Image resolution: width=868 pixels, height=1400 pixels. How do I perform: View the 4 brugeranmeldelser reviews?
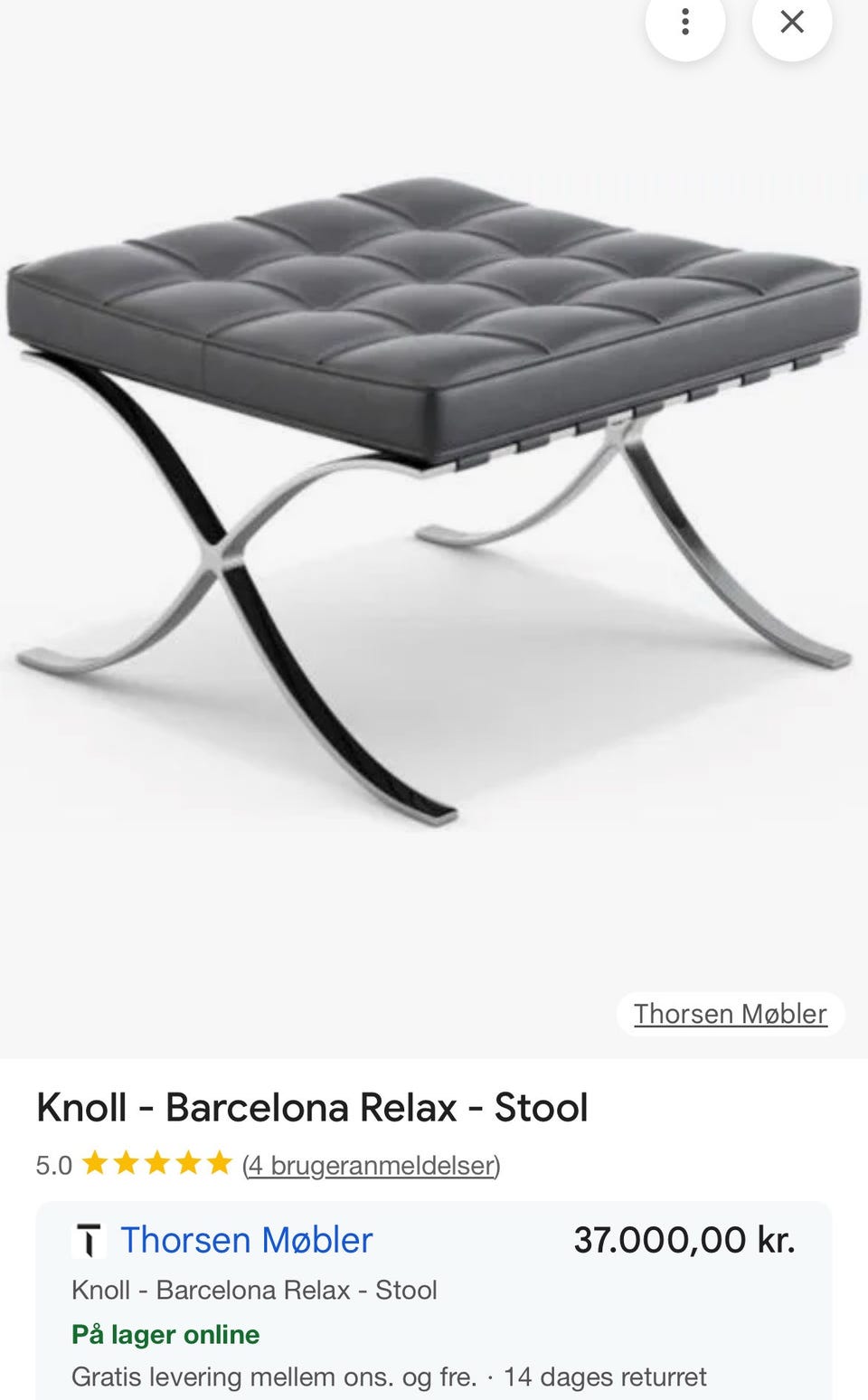click(x=372, y=1165)
